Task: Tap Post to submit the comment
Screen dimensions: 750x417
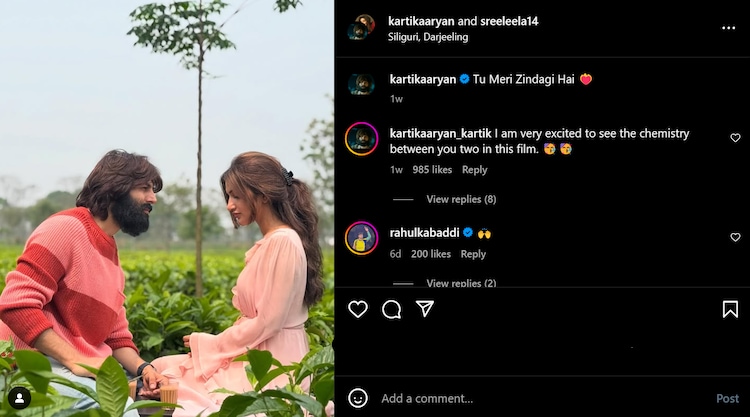Action: click(x=727, y=398)
